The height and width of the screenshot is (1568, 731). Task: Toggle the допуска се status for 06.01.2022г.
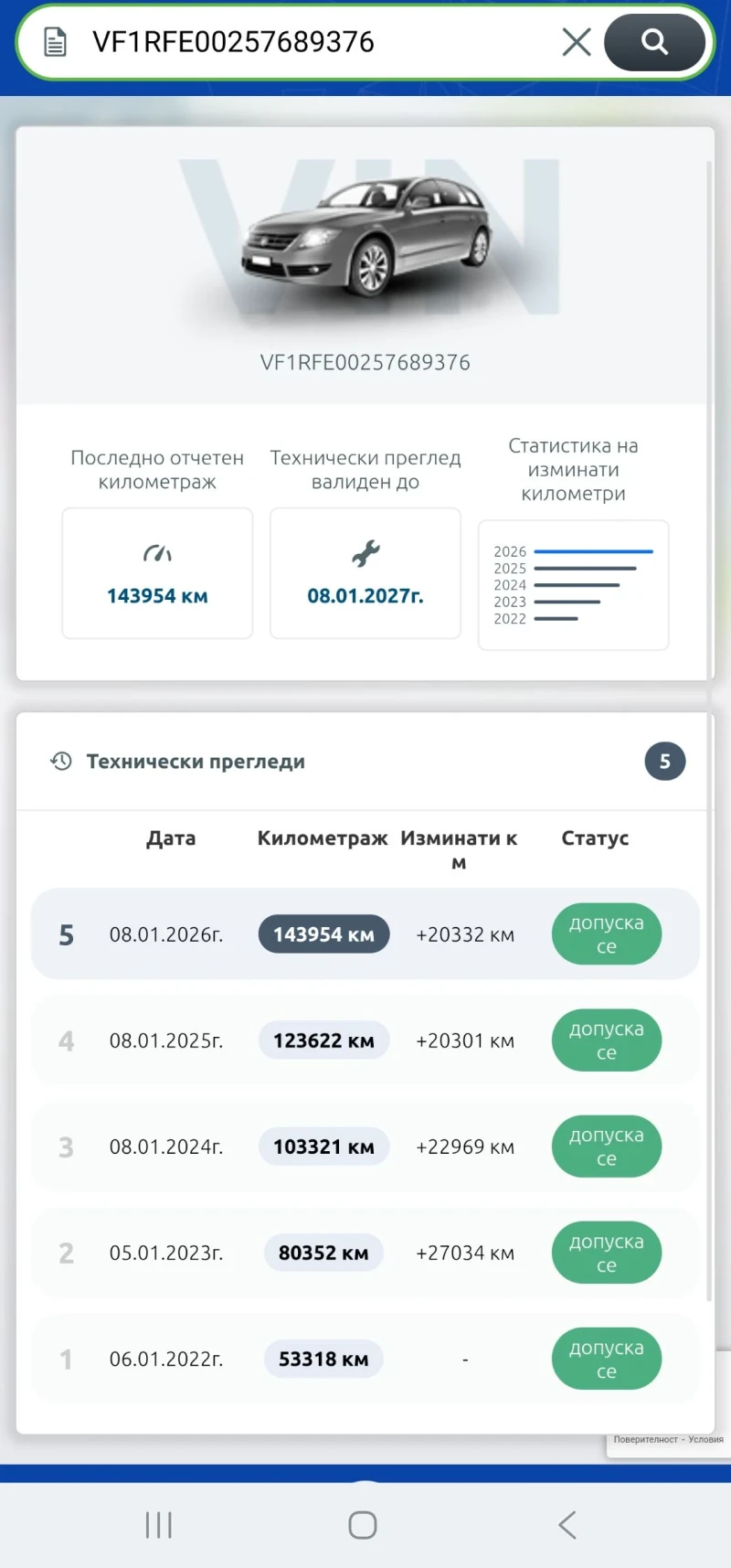[606, 1359]
